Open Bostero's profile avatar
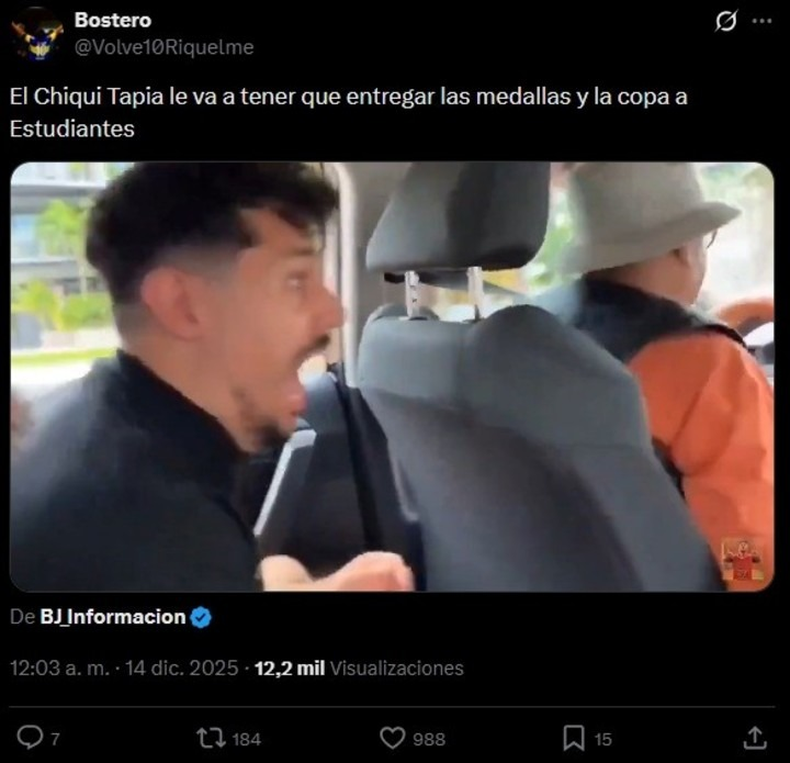 point(38,33)
